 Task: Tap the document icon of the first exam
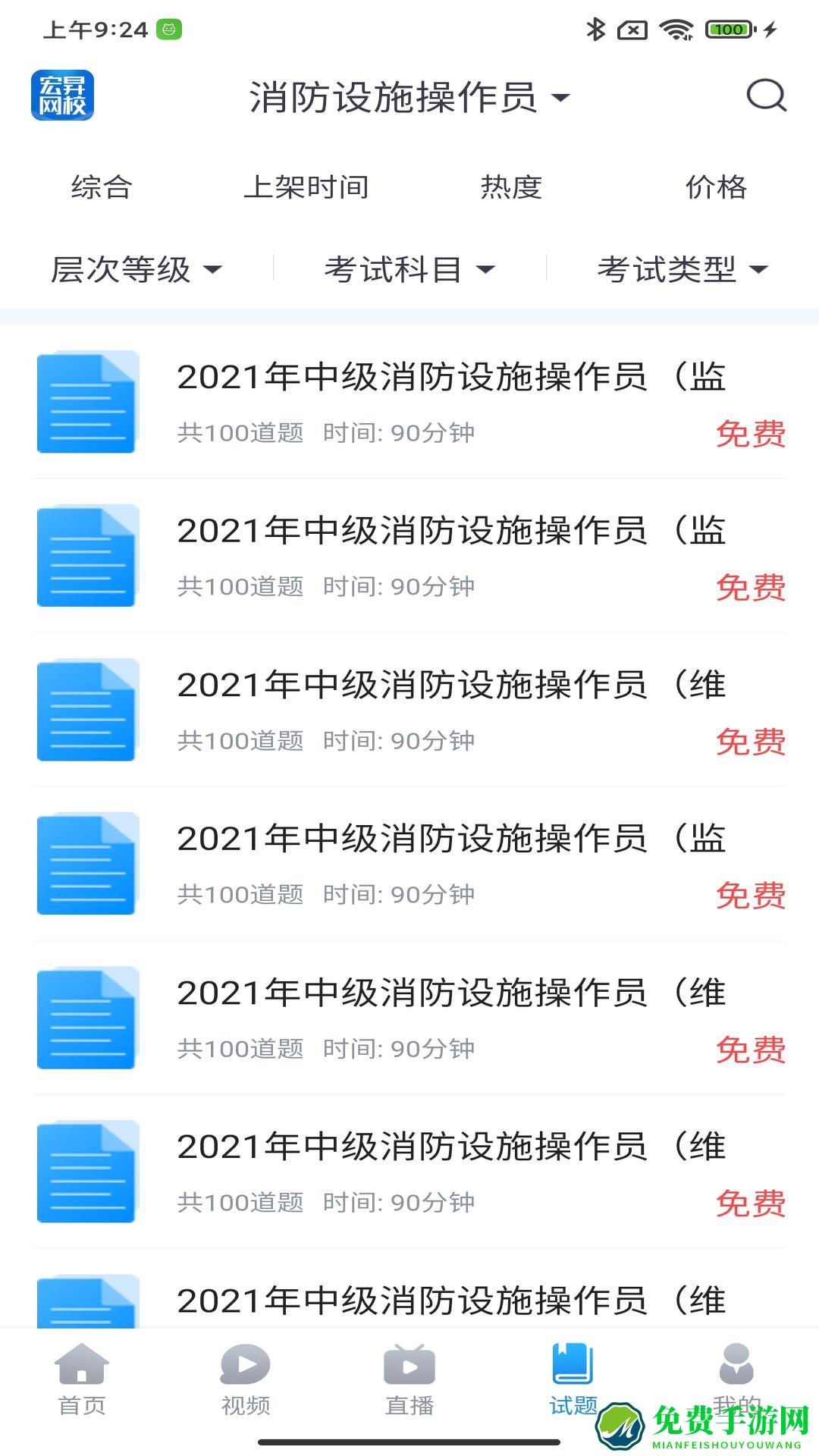(x=86, y=402)
